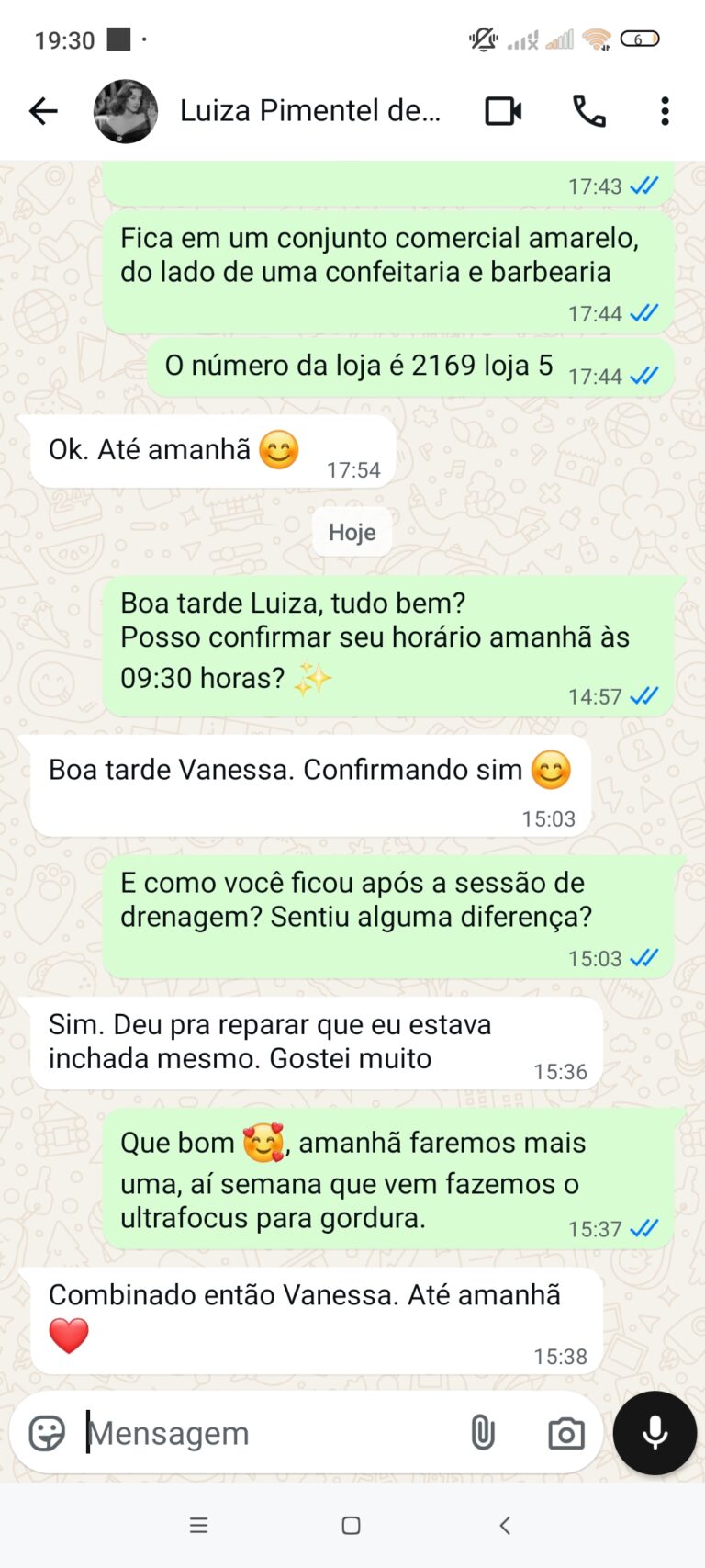This screenshot has width=705, height=1568.
Task: Start a video call with Luiza
Action: 502,110
